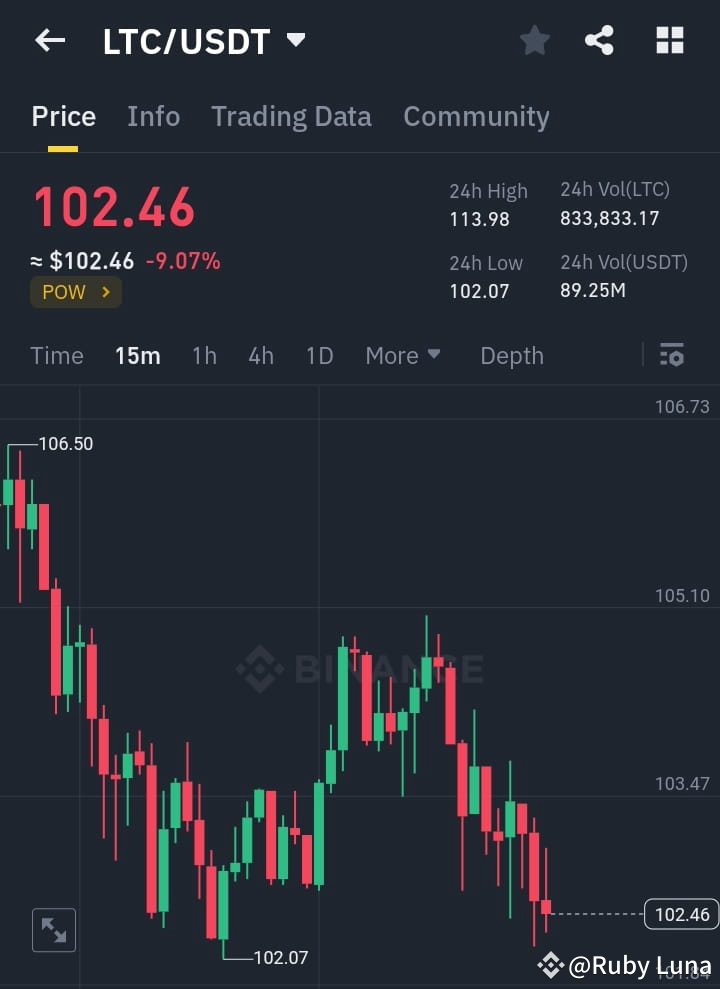Switch chart to 1h timeframe
This screenshot has height=989, width=720.
tap(204, 355)
